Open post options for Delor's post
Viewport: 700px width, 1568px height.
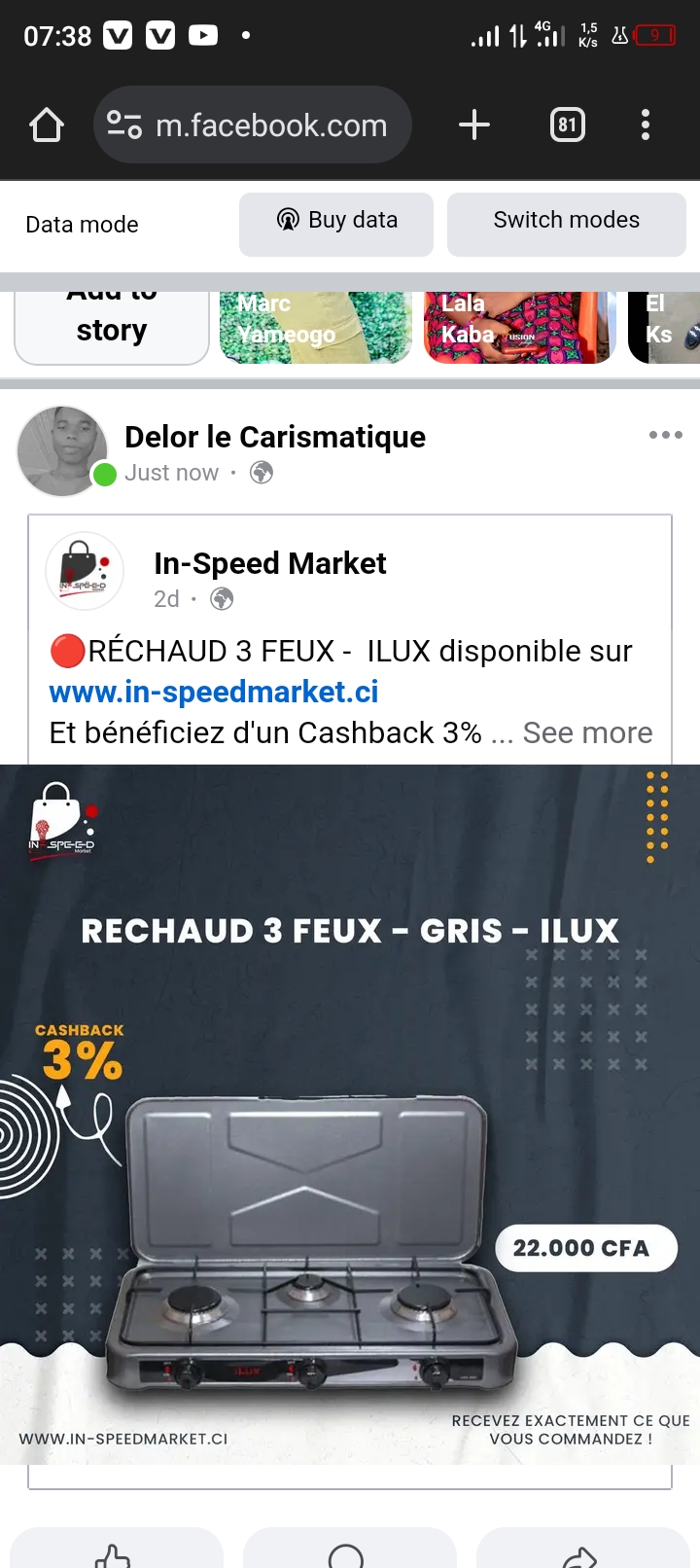(x=665, y=435)
